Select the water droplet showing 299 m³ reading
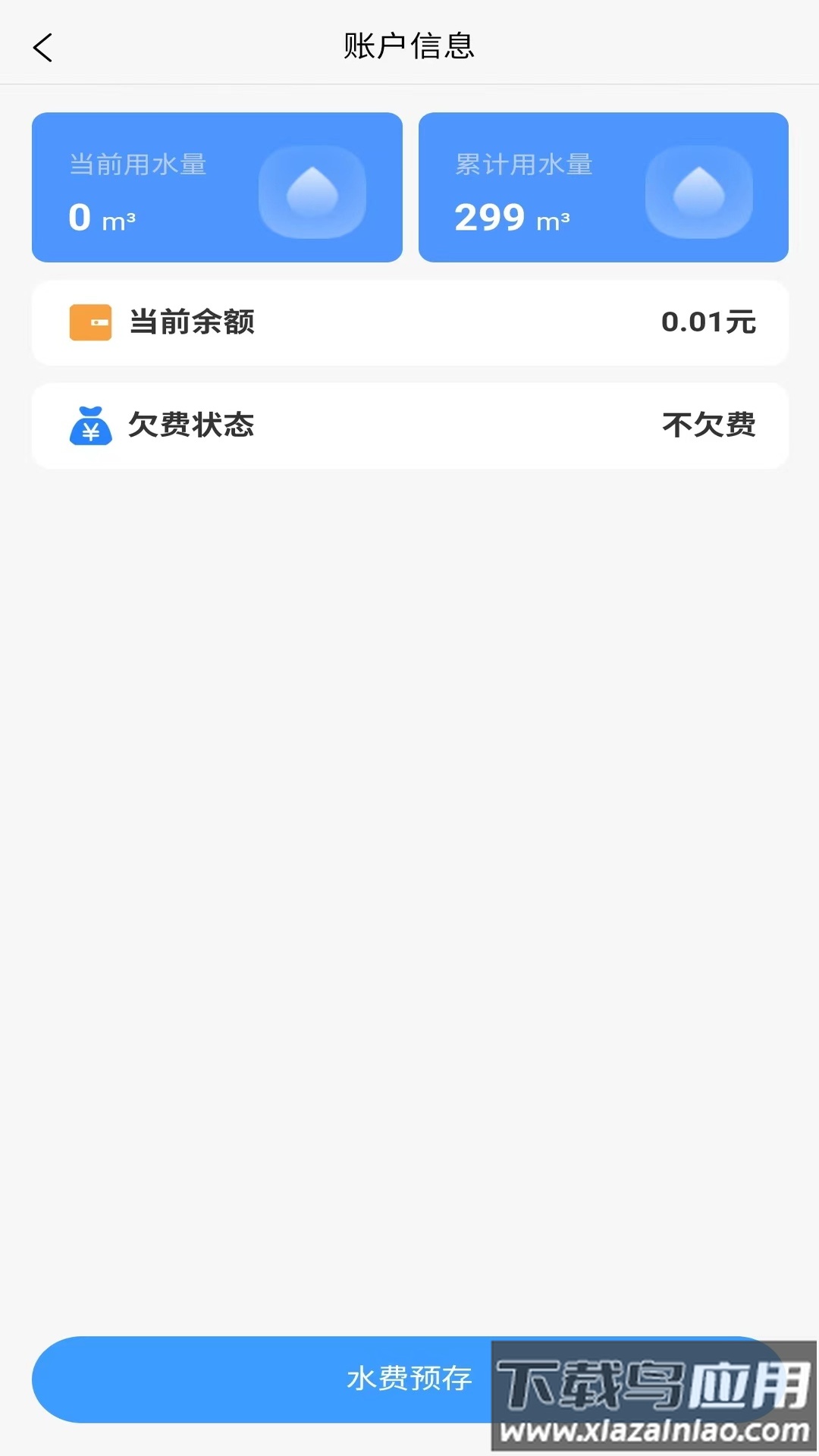819x1456 pixels. 699,191
